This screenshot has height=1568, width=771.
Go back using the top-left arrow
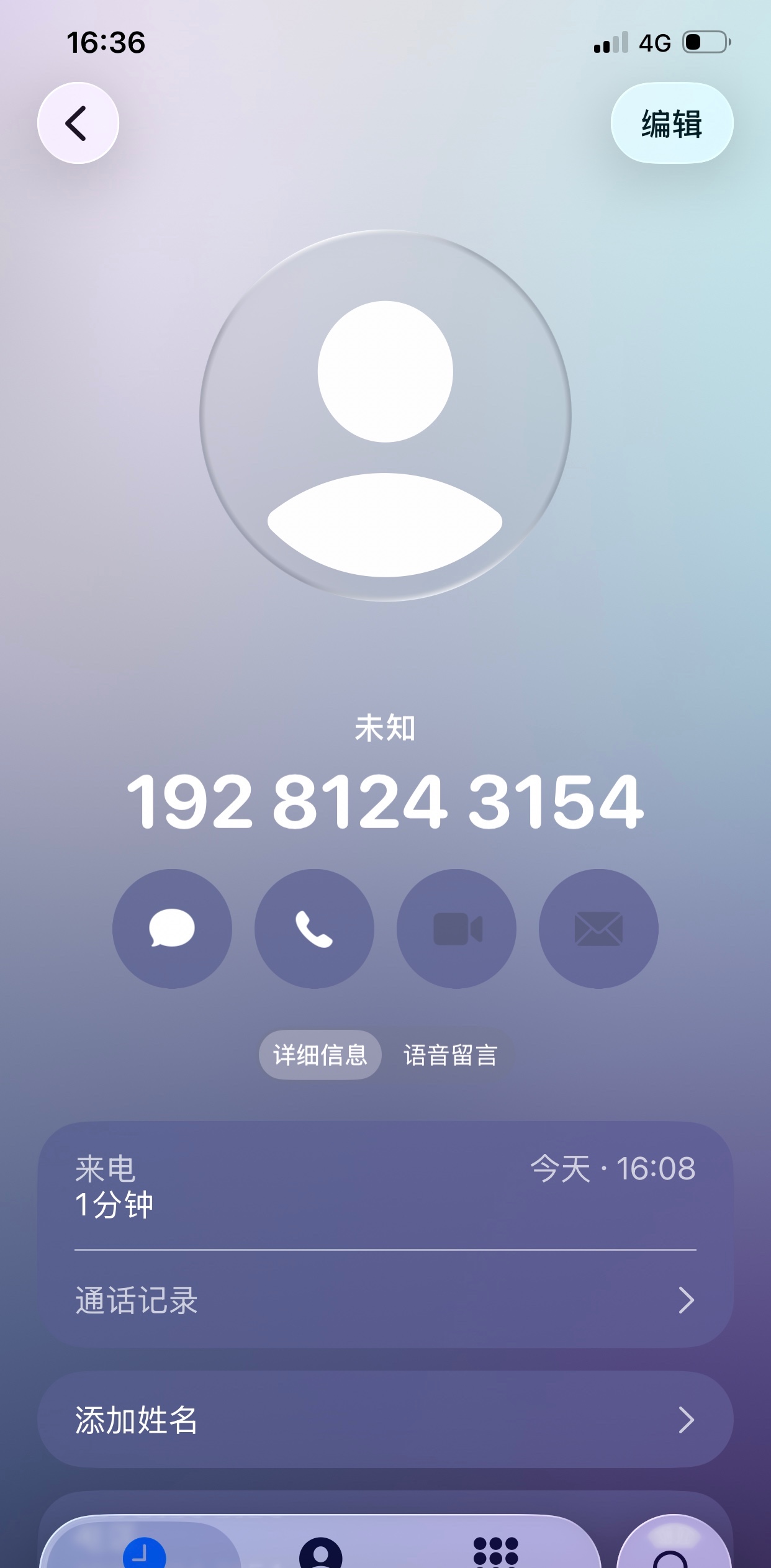tap(78, 123)
